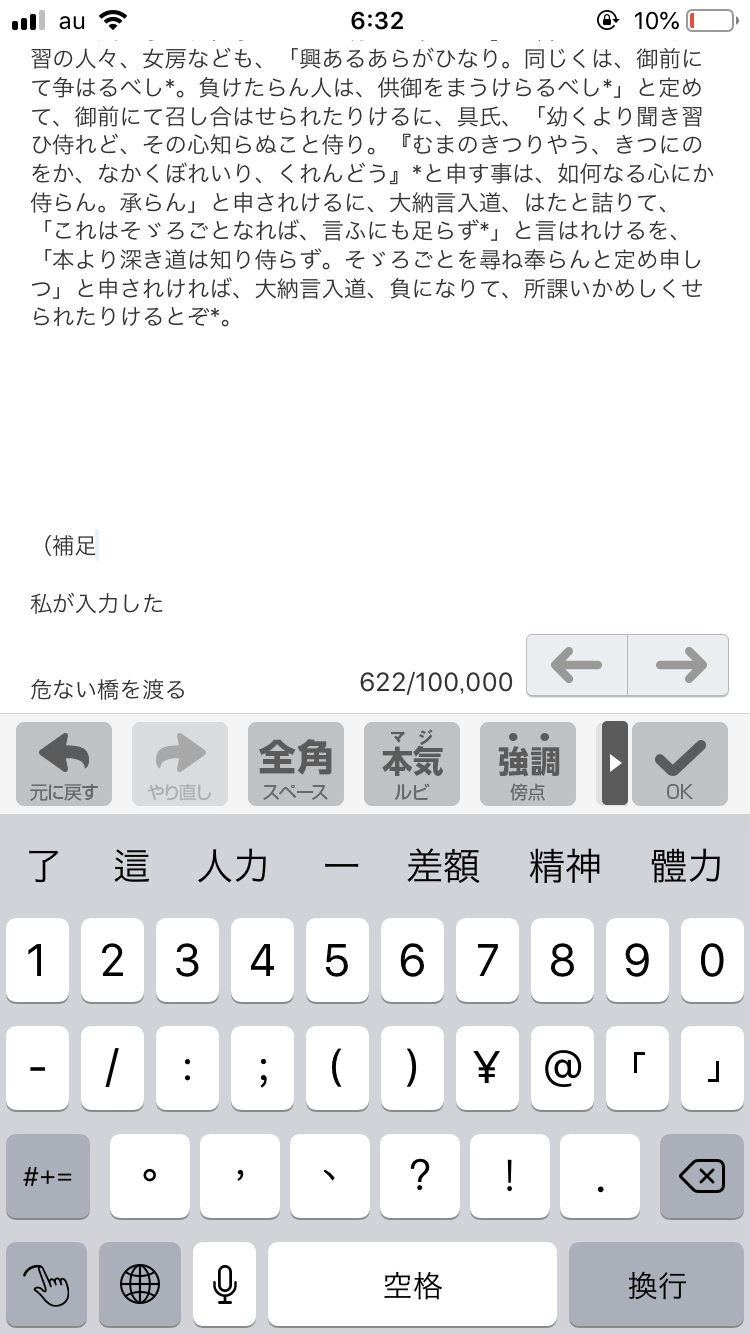
Task: Switch keyboard language with the globe key
Action: [140, 1284]
